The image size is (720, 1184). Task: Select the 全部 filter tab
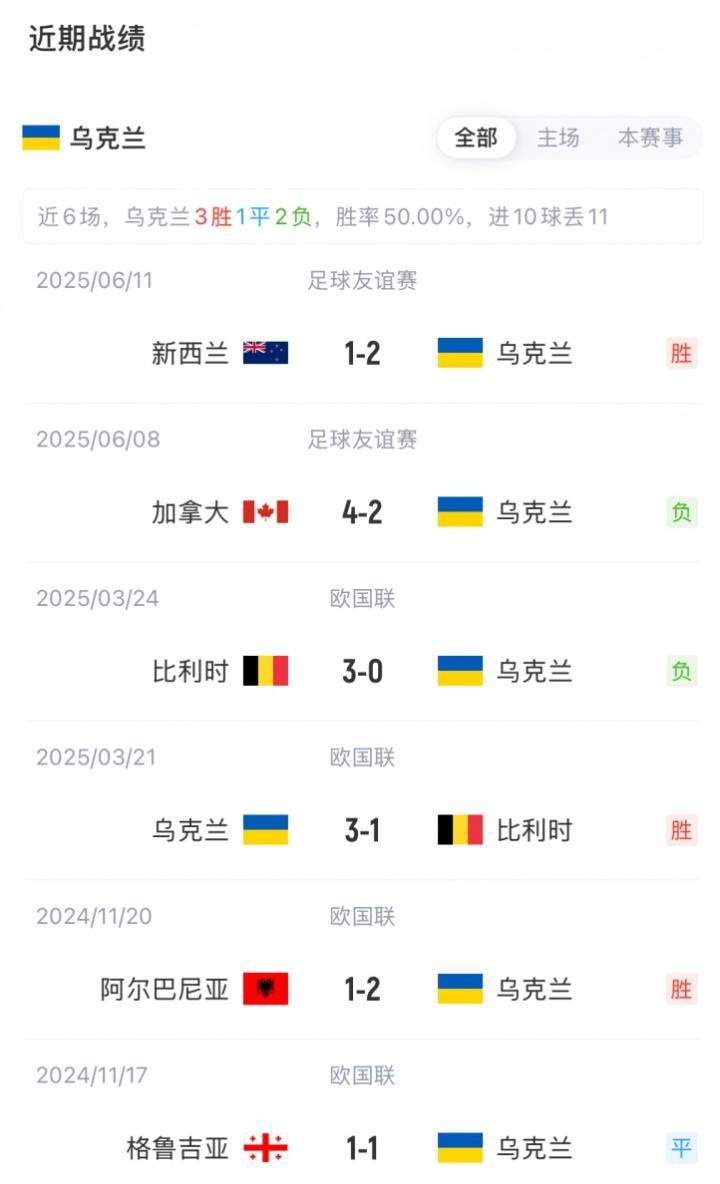click(x=476, y=138)
